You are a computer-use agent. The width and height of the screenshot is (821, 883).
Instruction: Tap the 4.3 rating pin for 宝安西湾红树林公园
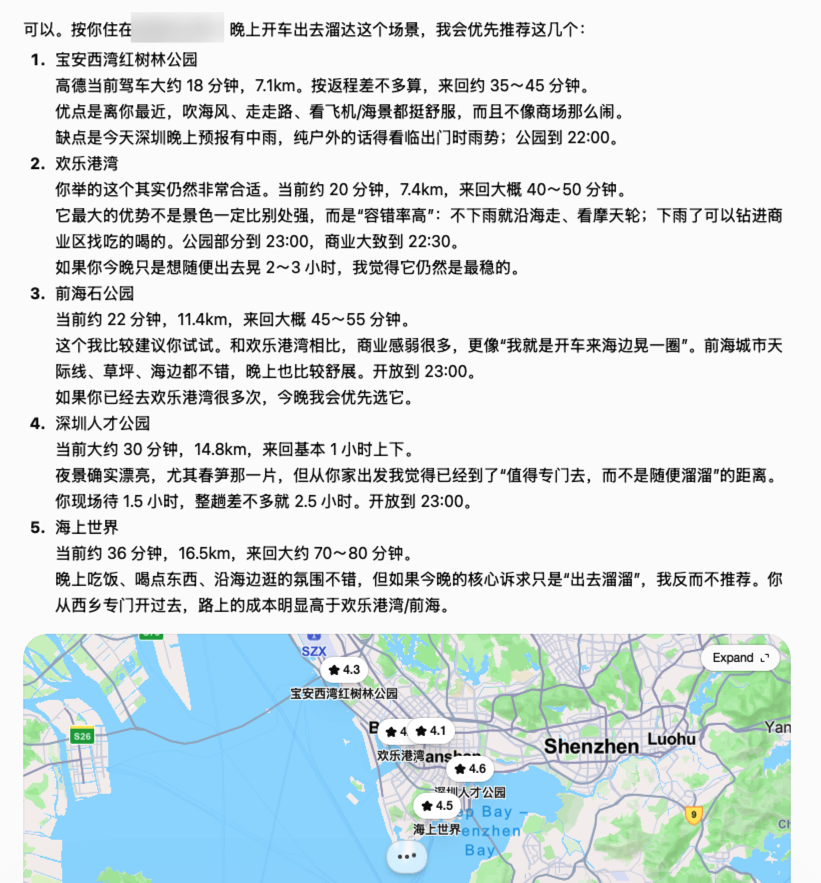point(344,670)
